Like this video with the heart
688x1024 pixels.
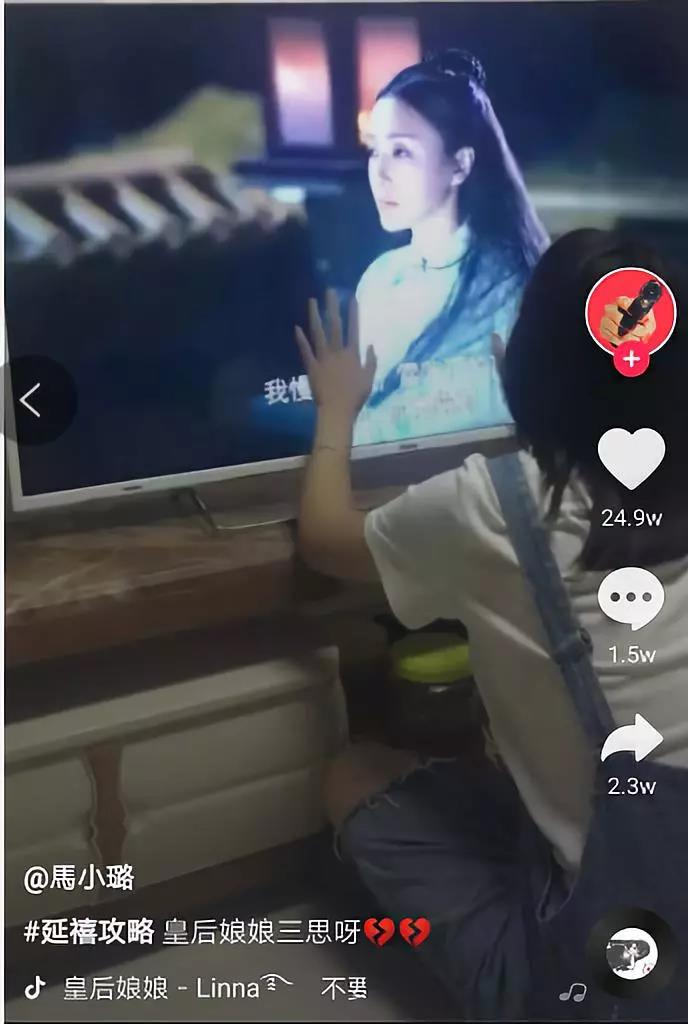tap(631, 459)
